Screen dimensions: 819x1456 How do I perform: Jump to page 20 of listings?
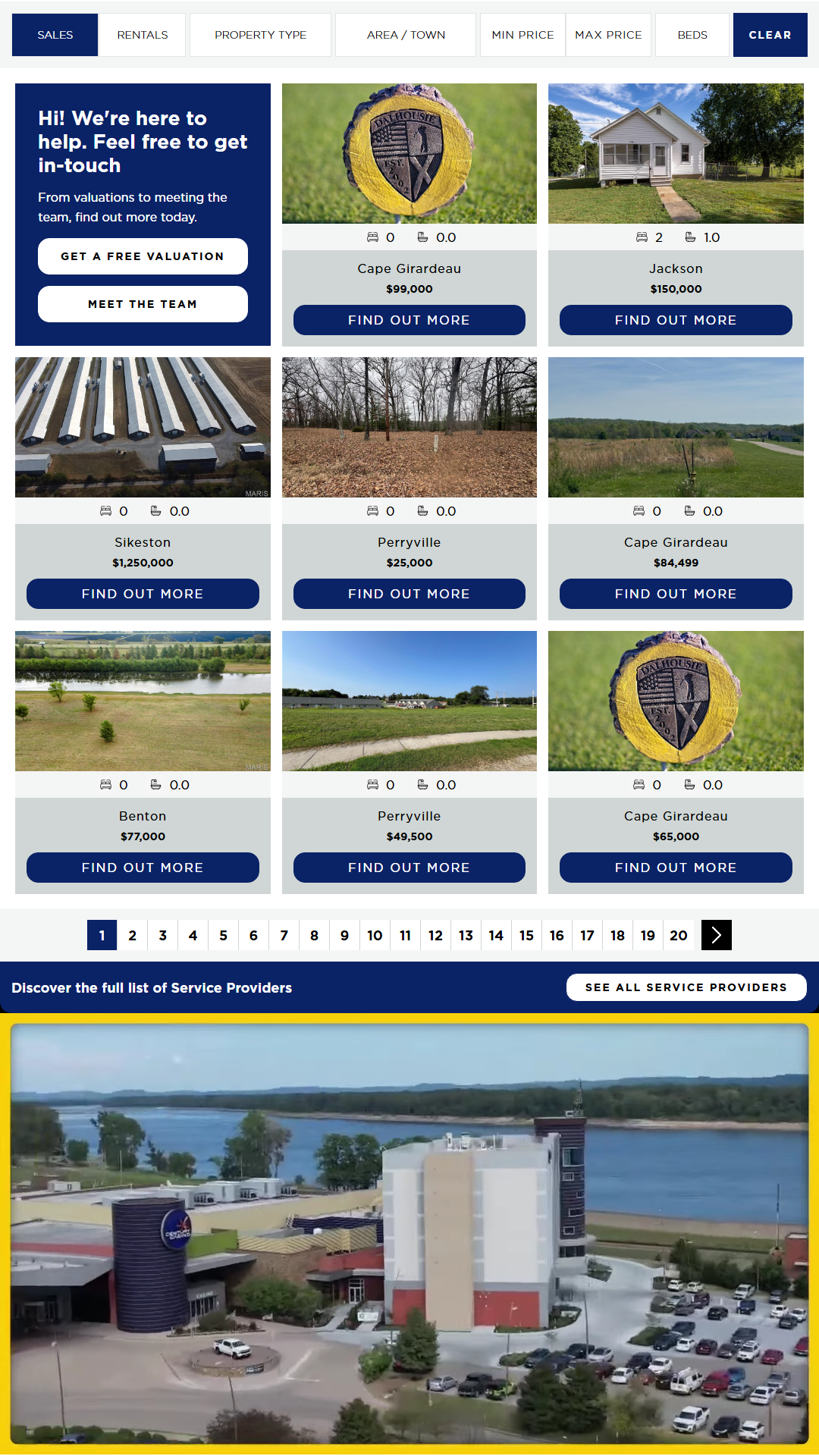[679, 935]
